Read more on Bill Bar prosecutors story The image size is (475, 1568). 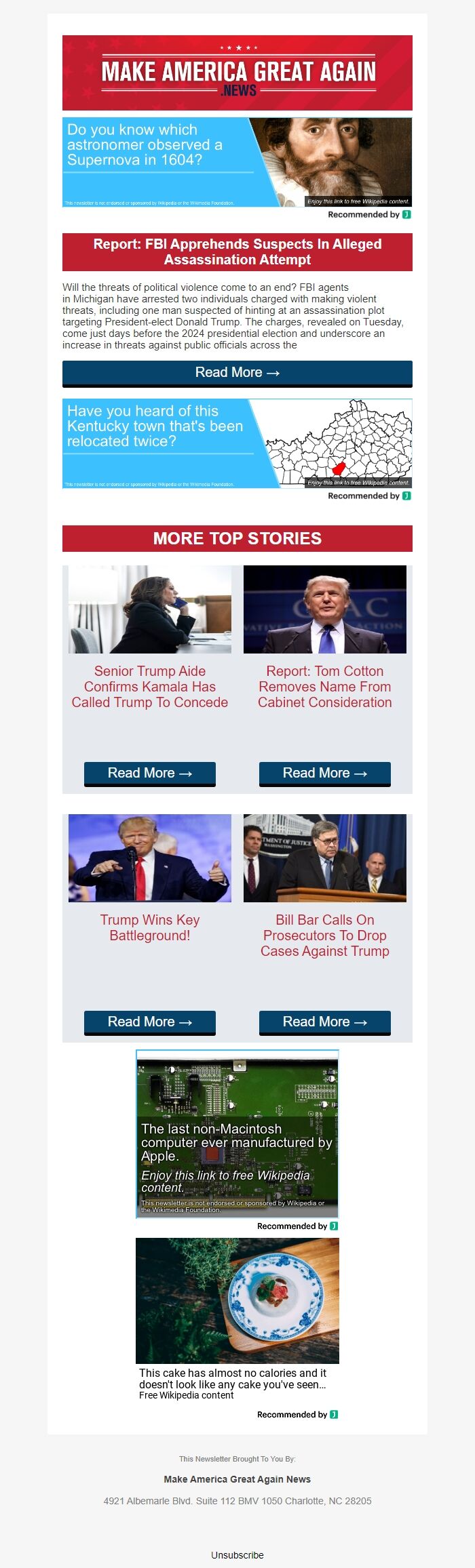pos(325,1022)
